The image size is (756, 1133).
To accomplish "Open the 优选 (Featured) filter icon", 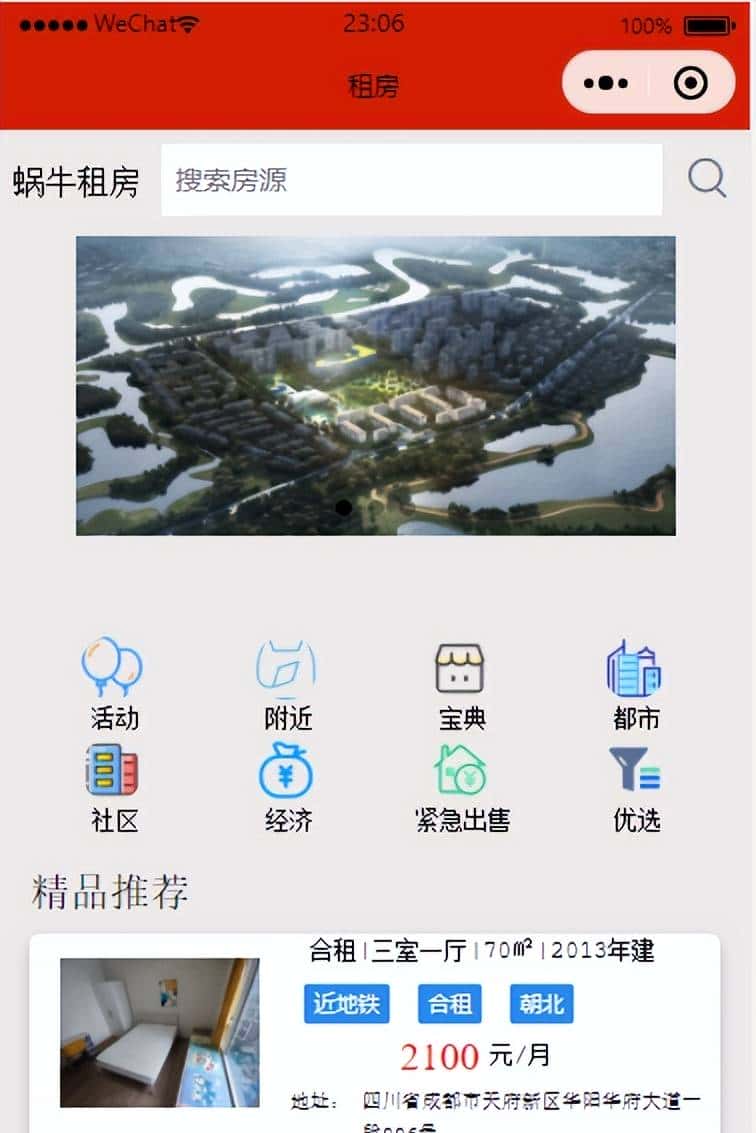I will 635,772.
